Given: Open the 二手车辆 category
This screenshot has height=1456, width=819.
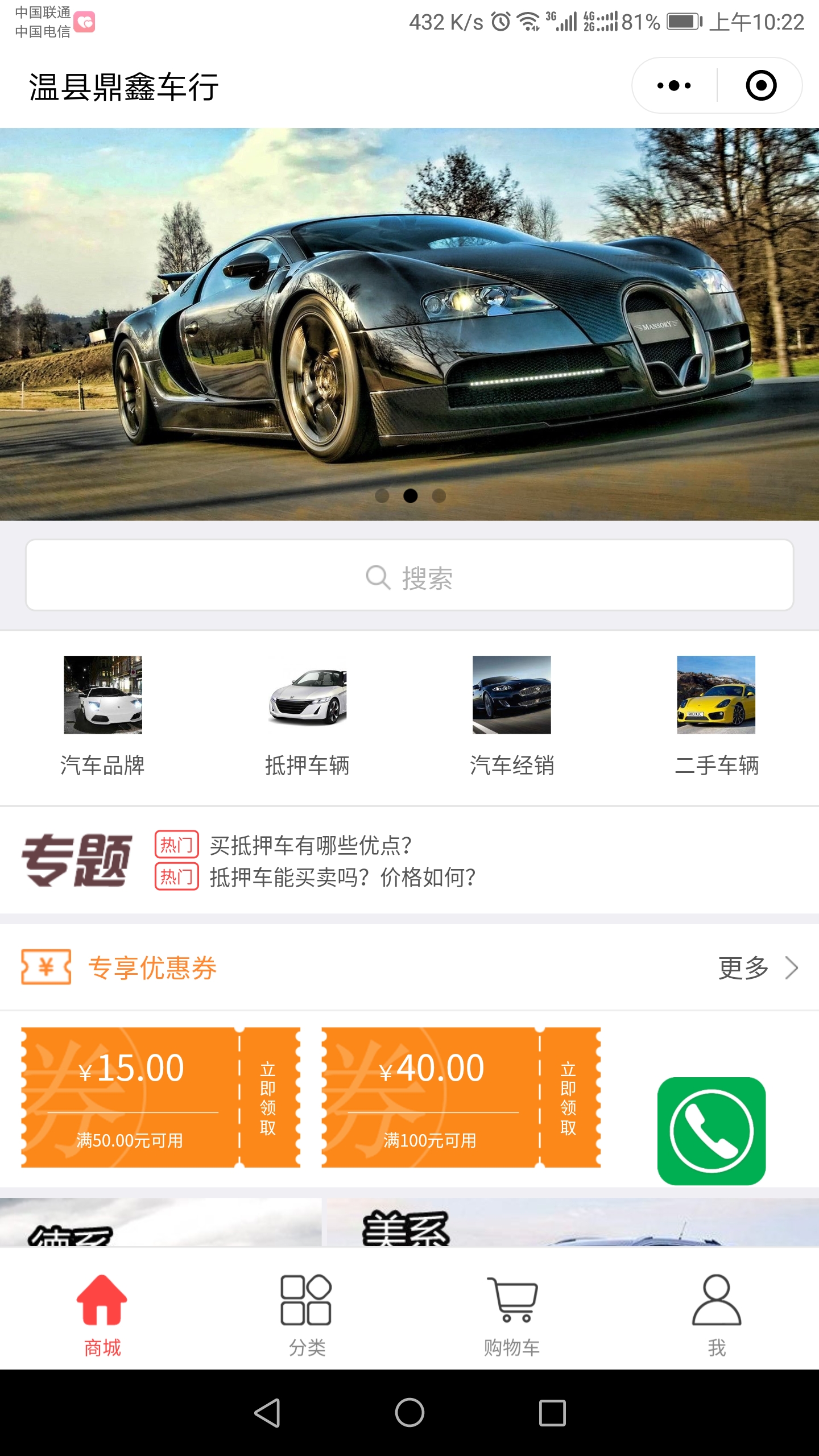Looking at the screenshot, I should click(717, 715).
